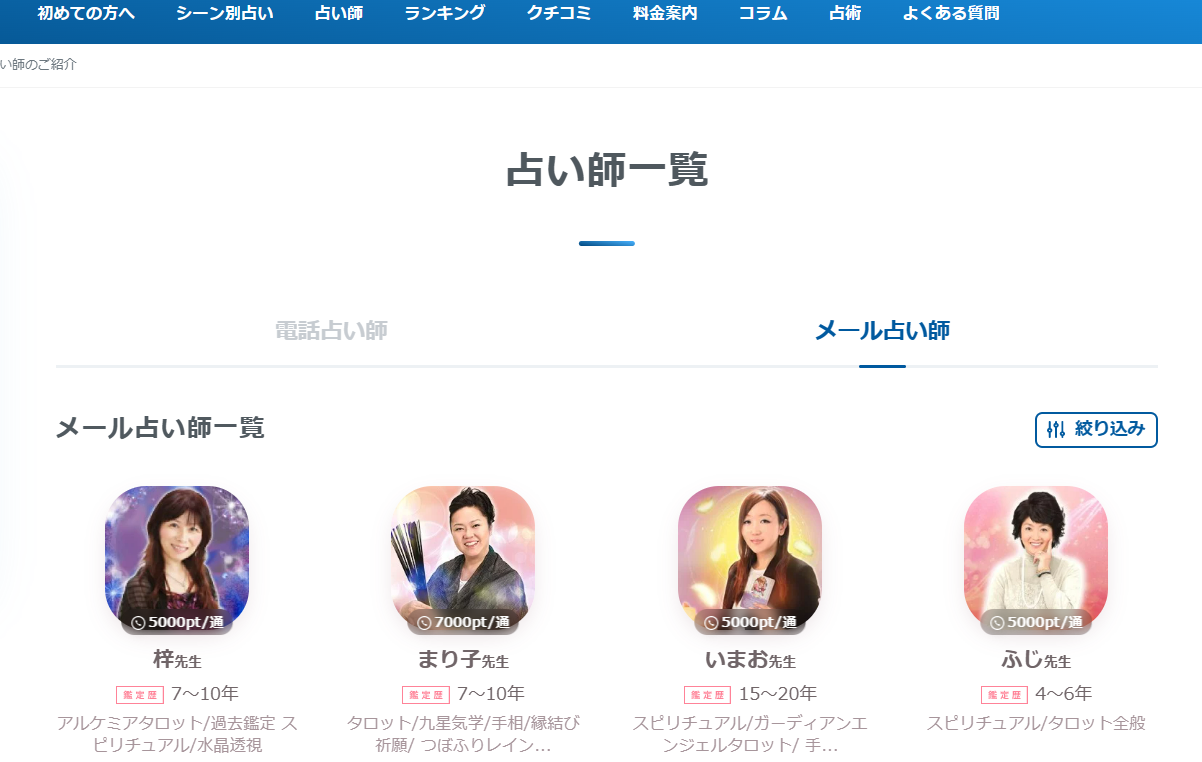
Task: View the ランキング page
Action: point(445,14)
